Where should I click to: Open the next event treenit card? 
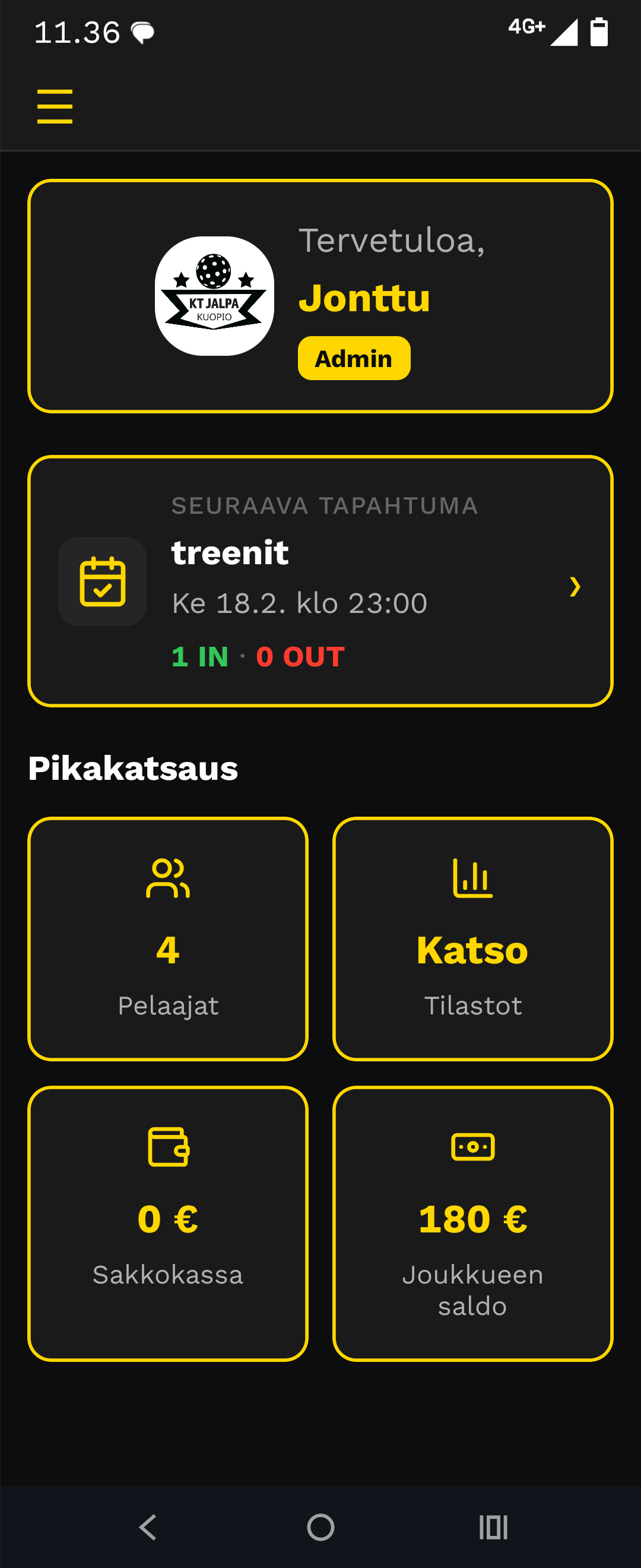(x=320, y=581)
